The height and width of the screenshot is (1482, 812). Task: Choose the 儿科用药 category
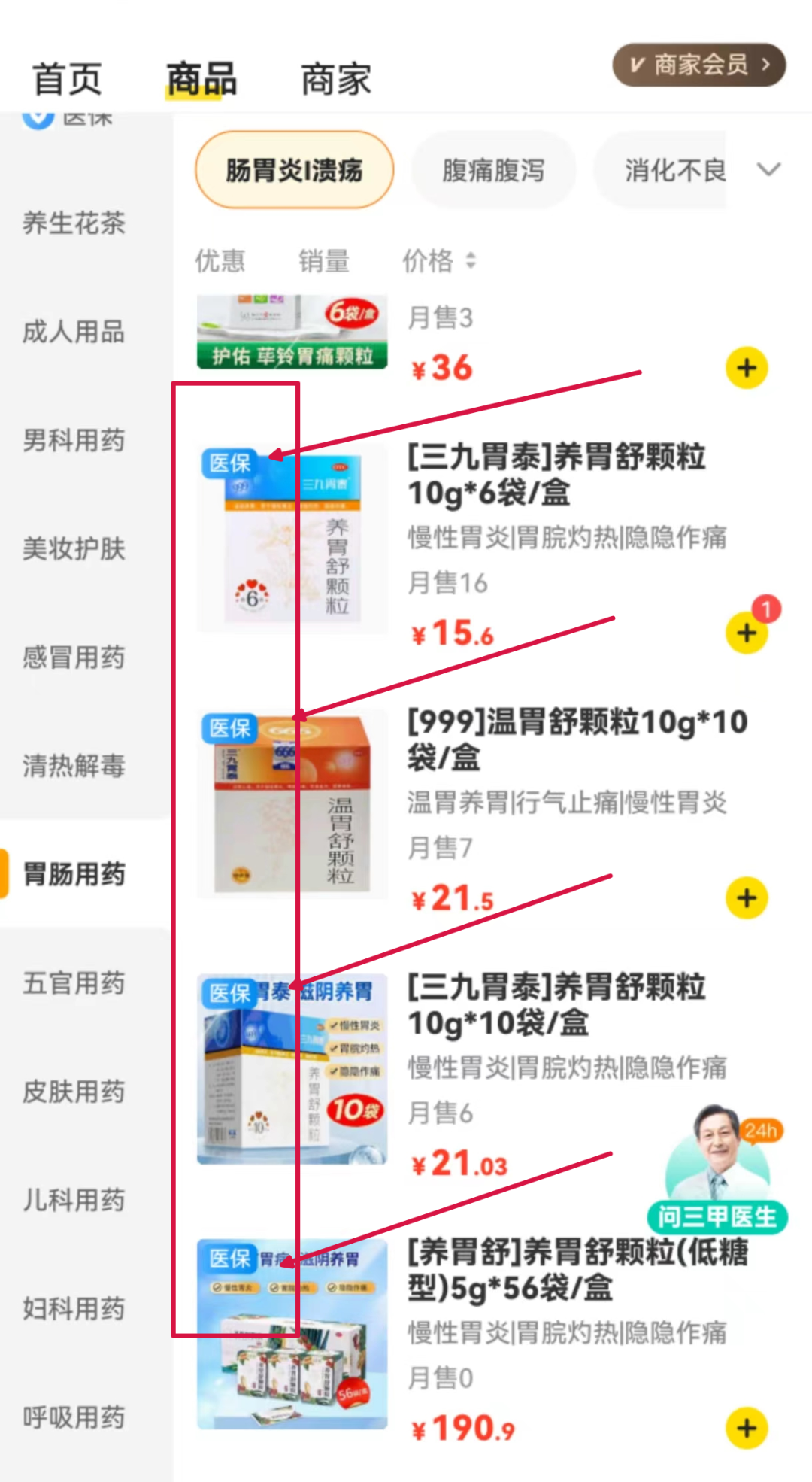pos(74,1200)
